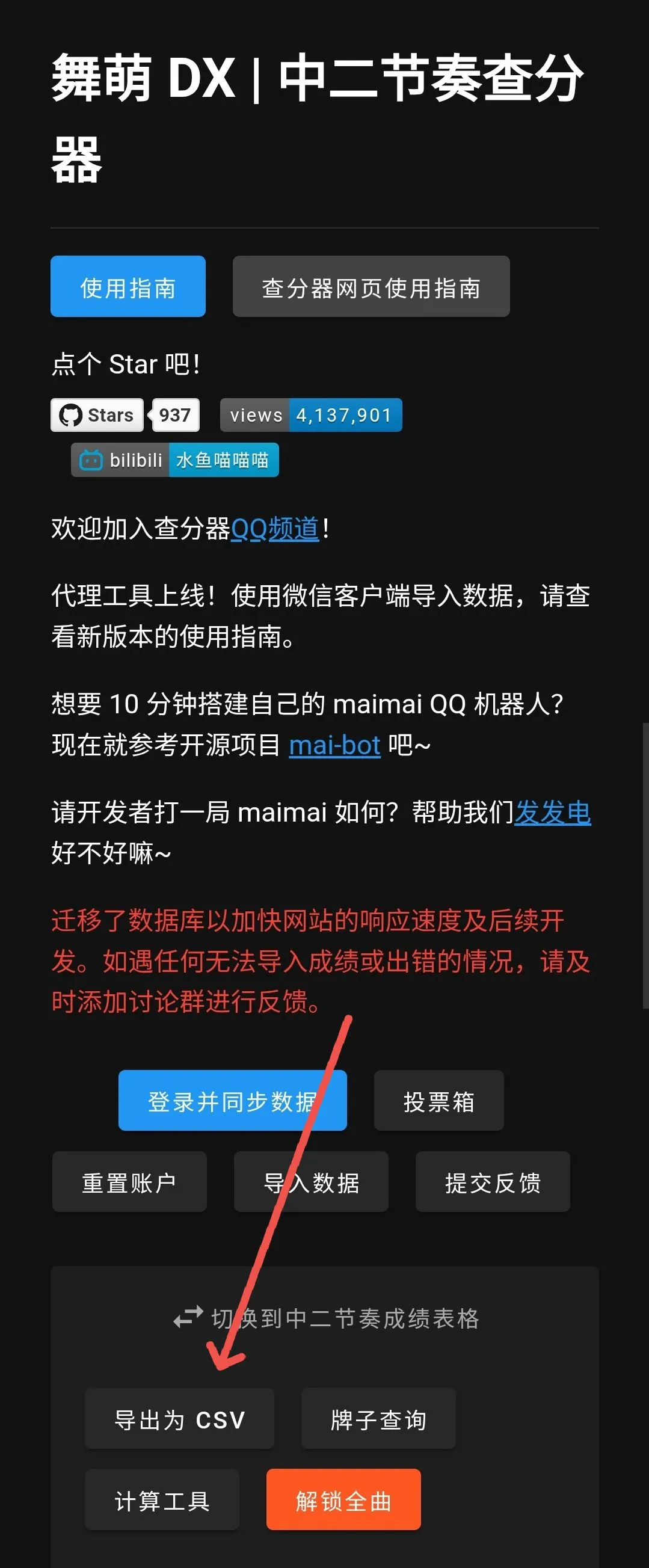Tap the orange 解锁全曲 button
The height and width of the screenshot is (1568, 649).
point(343,1500)
